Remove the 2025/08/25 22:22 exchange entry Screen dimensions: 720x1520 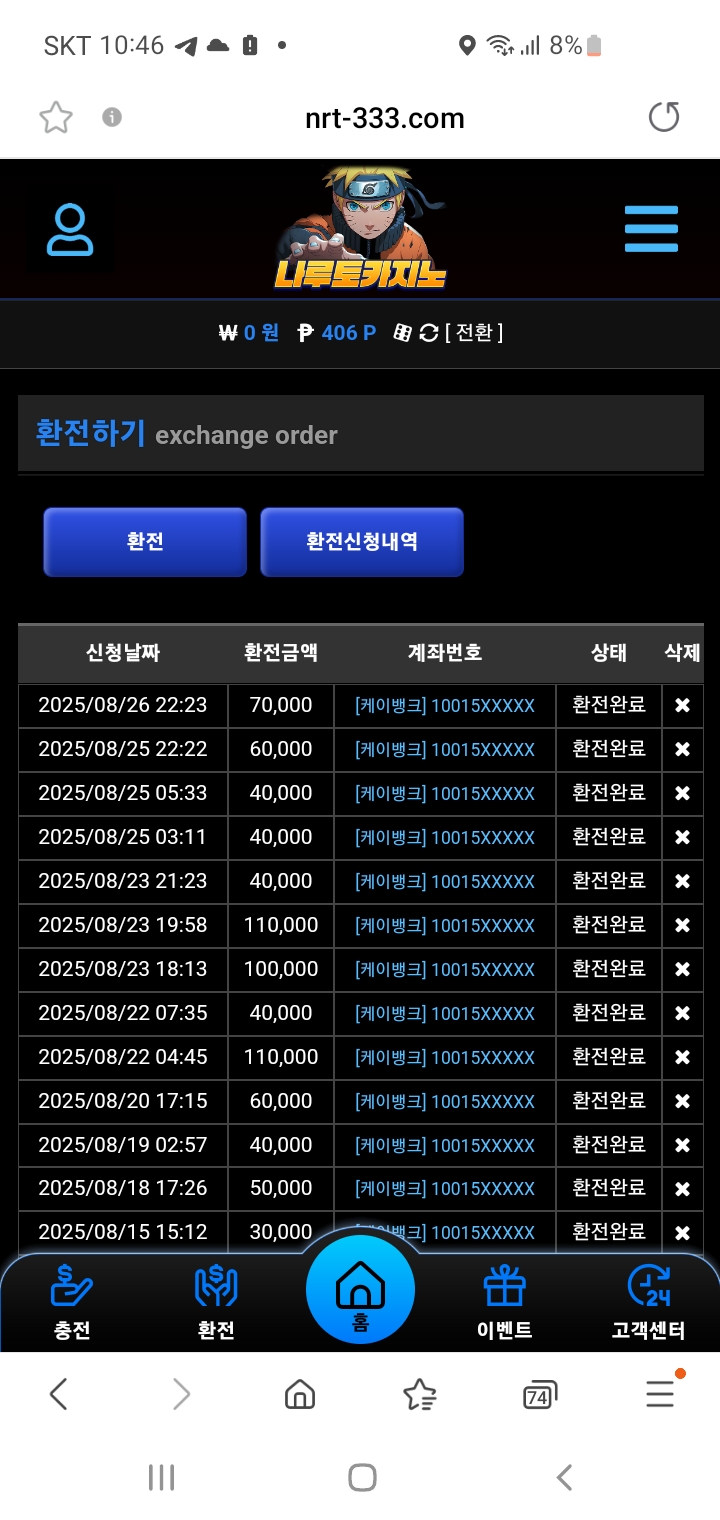(682, 750)
